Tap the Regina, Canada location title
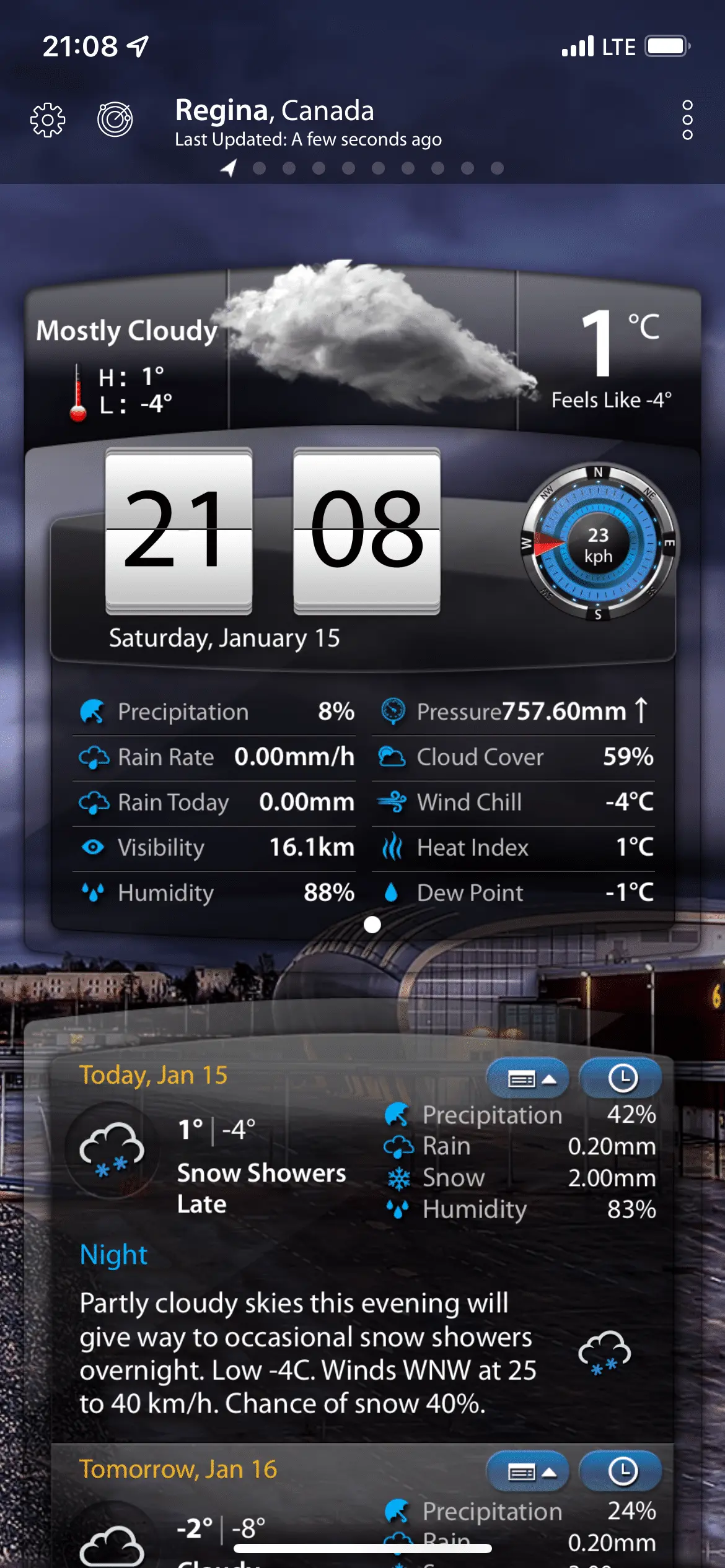The image size is (725, 1568). (x=275, y=111)
